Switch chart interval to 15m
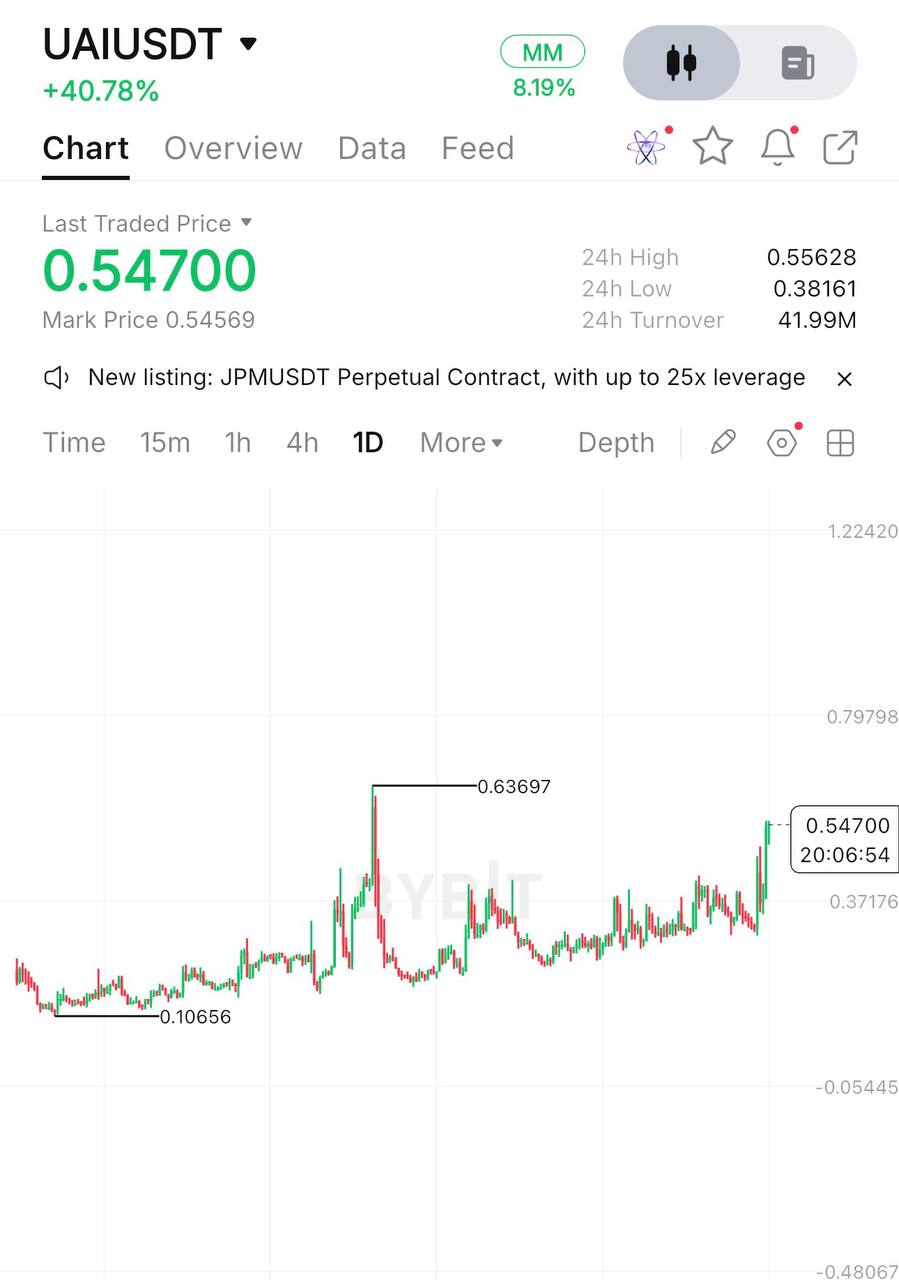Screen dimensions: 899x1280 [x=165, y=442]
